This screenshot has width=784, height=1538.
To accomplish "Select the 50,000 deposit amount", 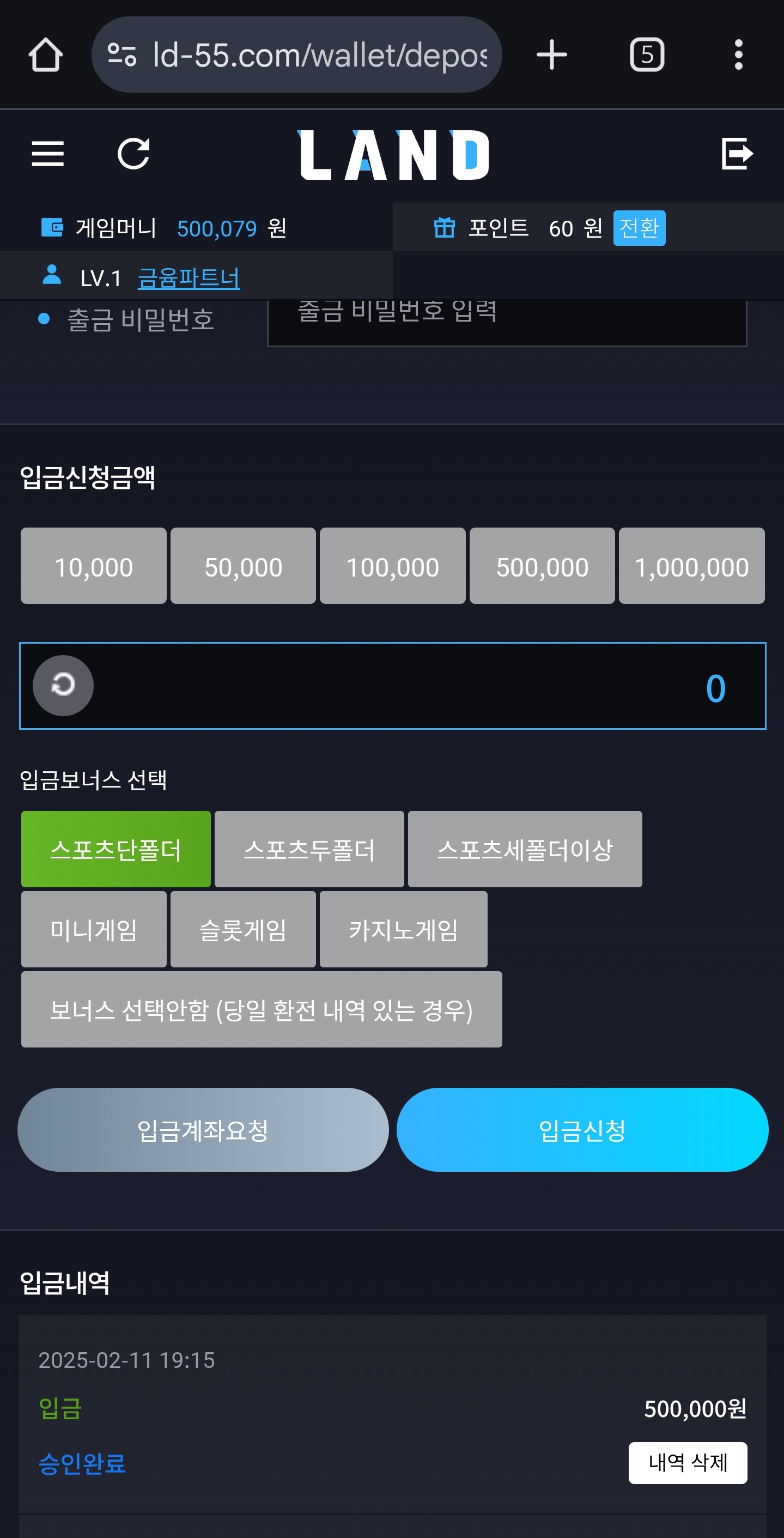I will (x=244, y=566).
